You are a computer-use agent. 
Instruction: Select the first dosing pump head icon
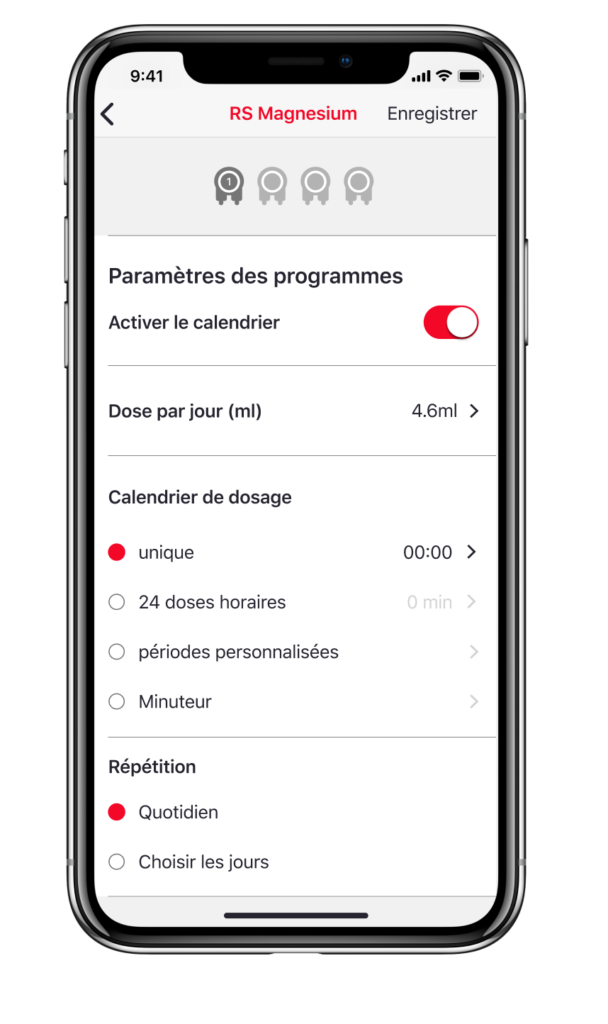tap(229, 185)
